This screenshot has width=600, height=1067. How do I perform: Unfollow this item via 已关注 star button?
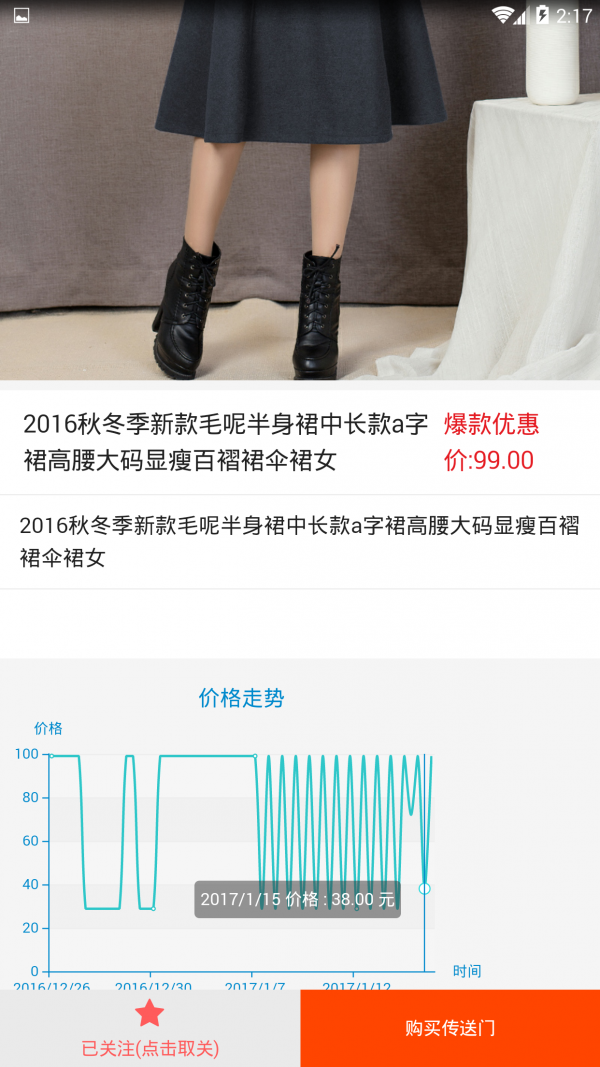(x=150, y=1028)
